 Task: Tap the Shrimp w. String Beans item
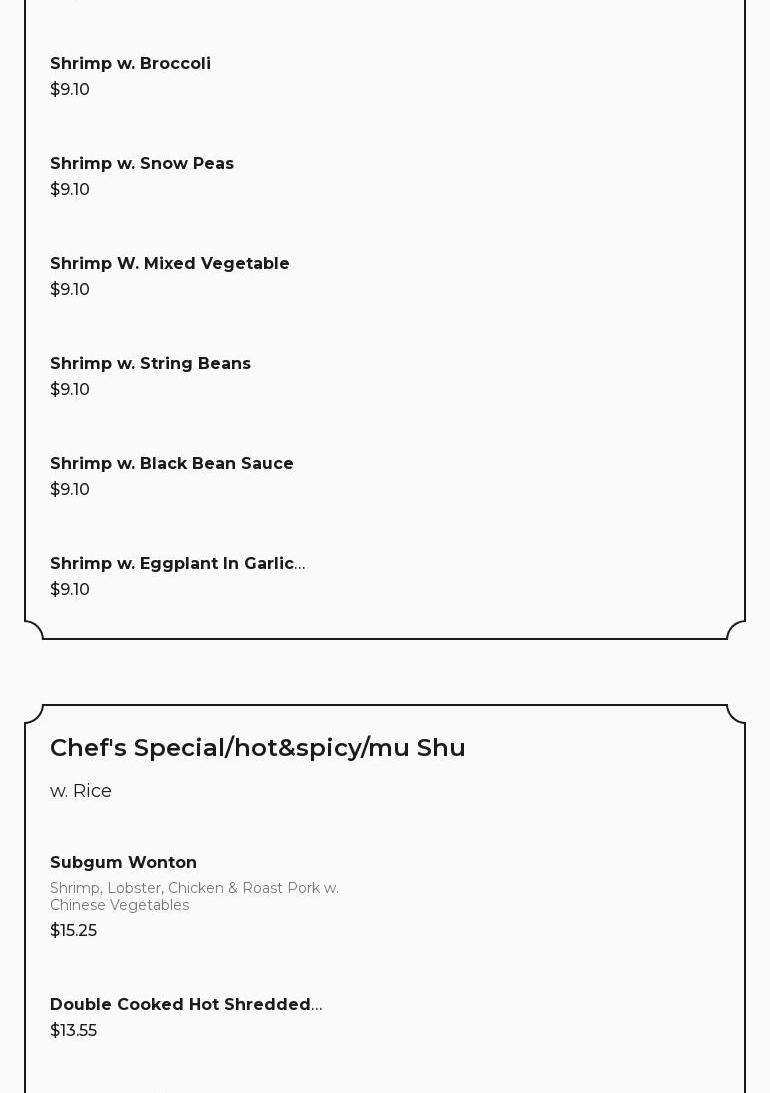(x=150, y=364)
